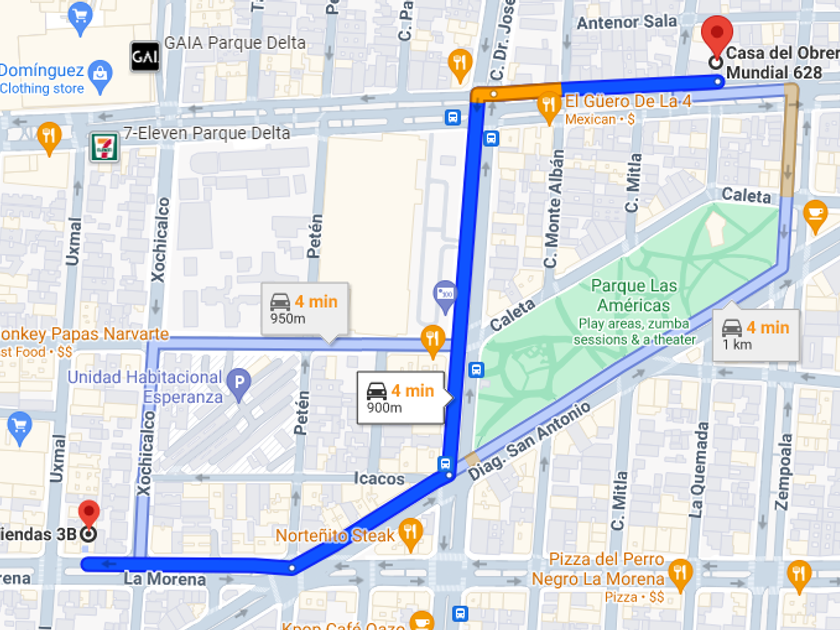Open Pizza del Perro Negro pin
Image resolution: width=840 pixels, height=630 pixels.
(680, 574)
